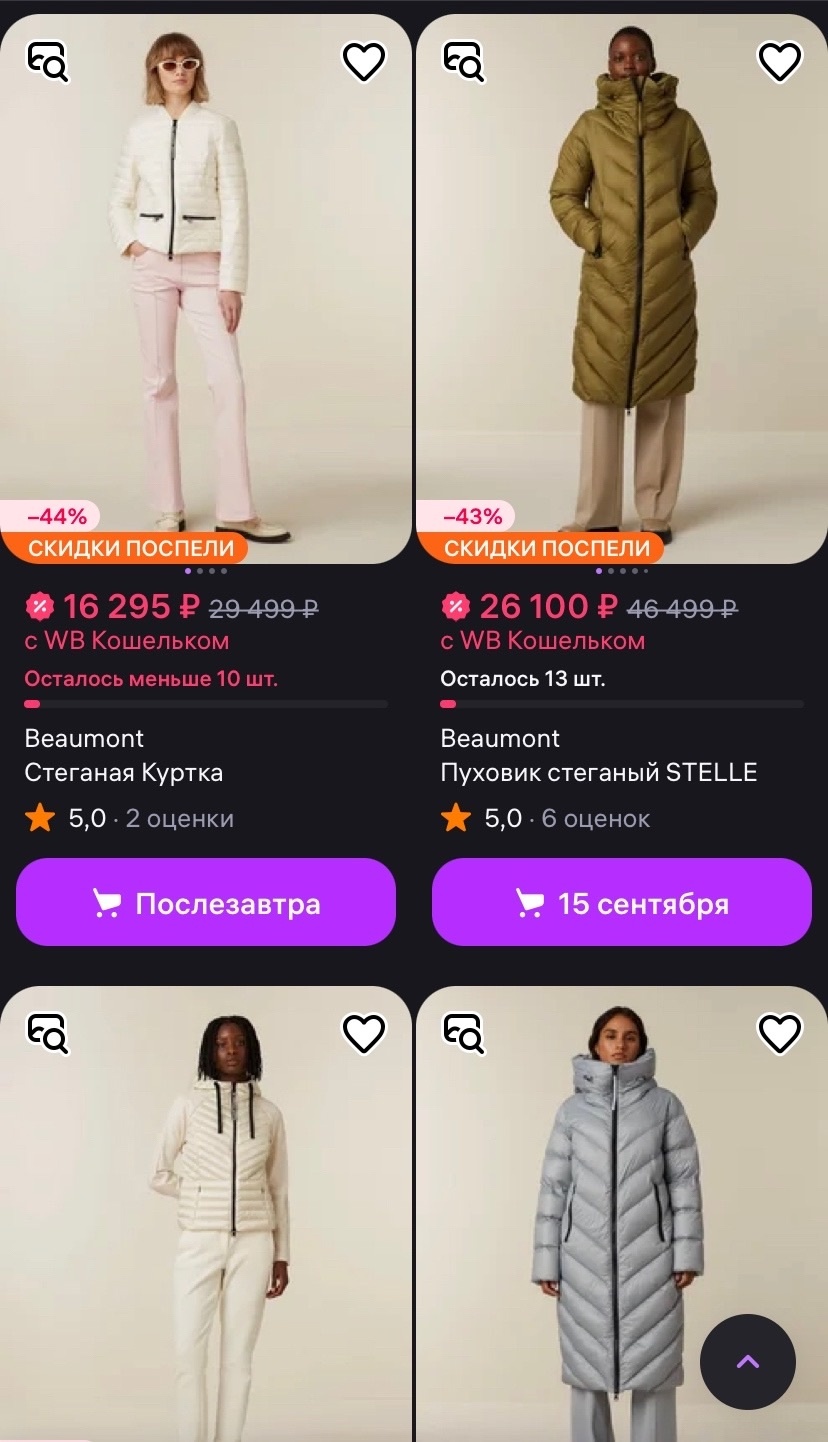The image size is (828, 1442).
Task: Add to cart with 15 сентября delivery
Action: tap(621, 902)
